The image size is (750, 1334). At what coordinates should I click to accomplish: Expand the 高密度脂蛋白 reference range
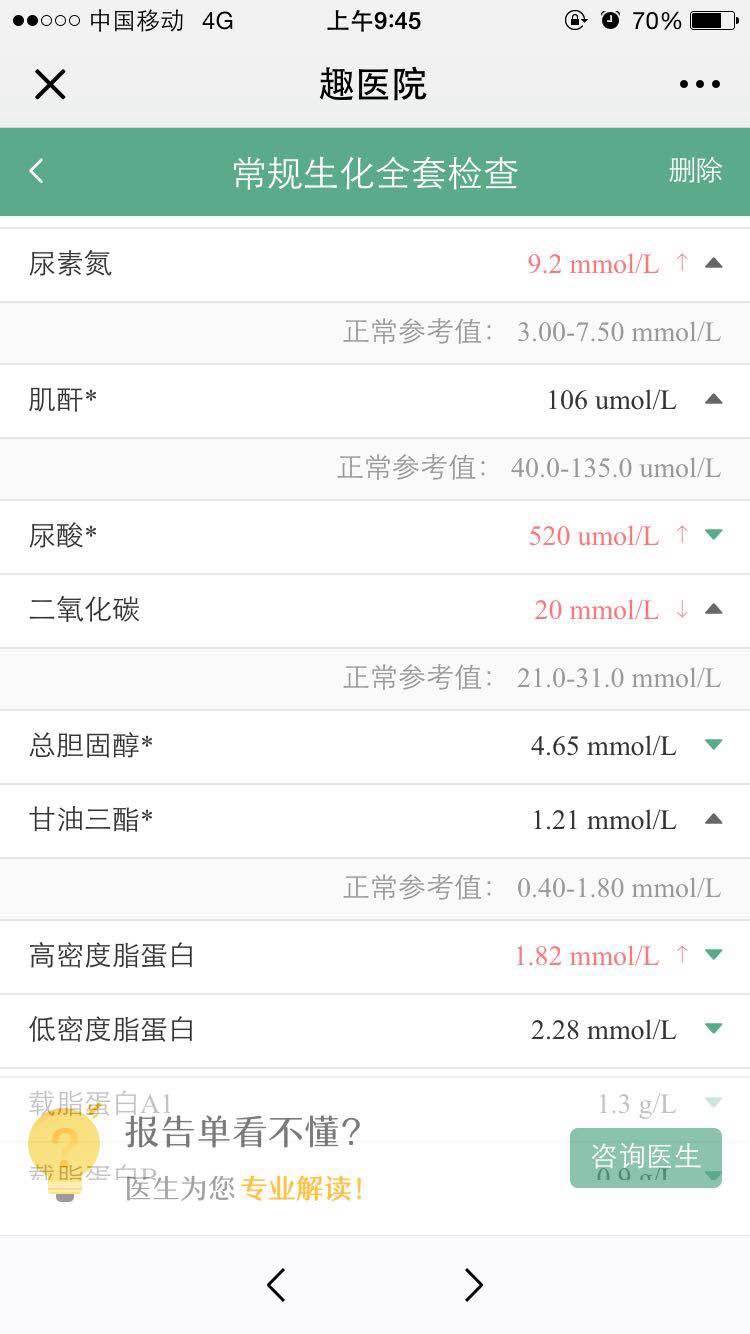[713, 955]
